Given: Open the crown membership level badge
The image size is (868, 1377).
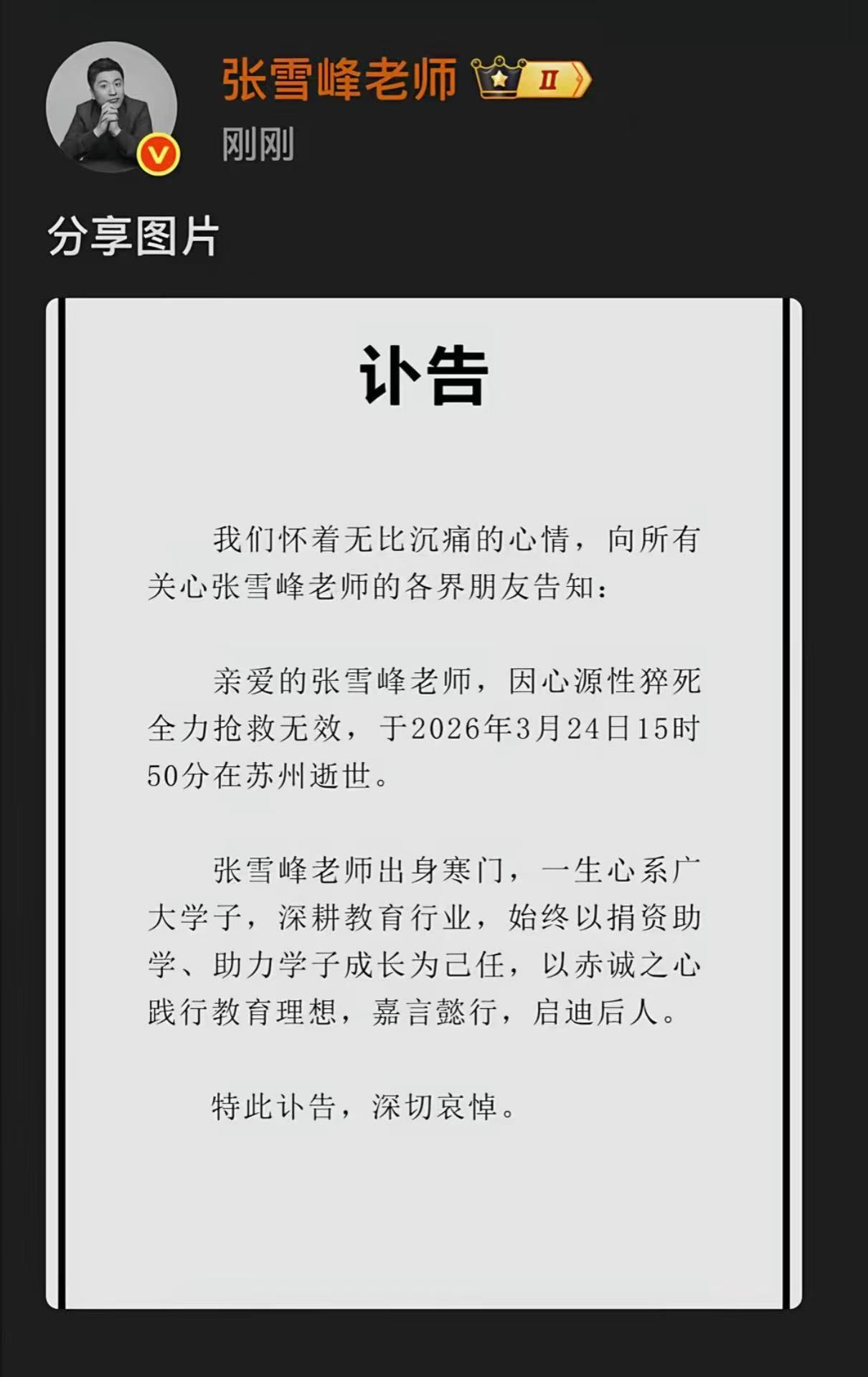Looking at the screenshot, I should tap(532, 79).
